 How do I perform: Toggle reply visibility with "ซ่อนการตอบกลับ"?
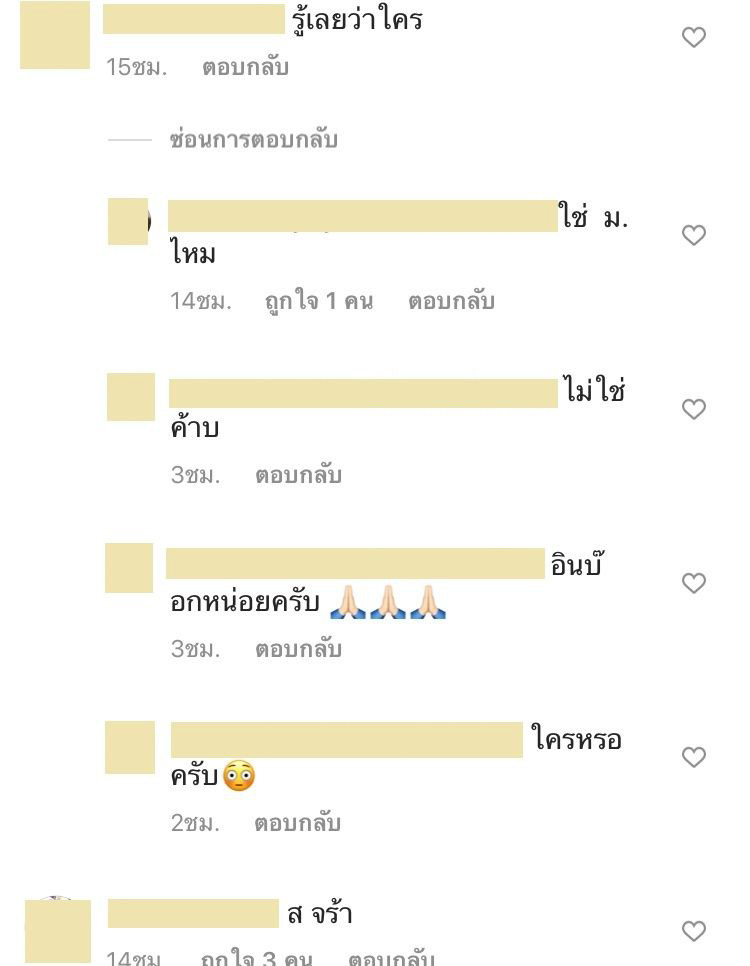coord(255,139)
